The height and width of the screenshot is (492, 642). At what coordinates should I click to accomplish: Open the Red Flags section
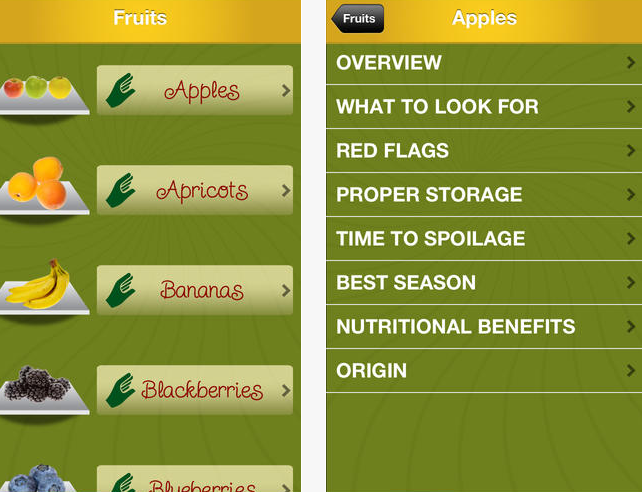click(x=484, y=151)
